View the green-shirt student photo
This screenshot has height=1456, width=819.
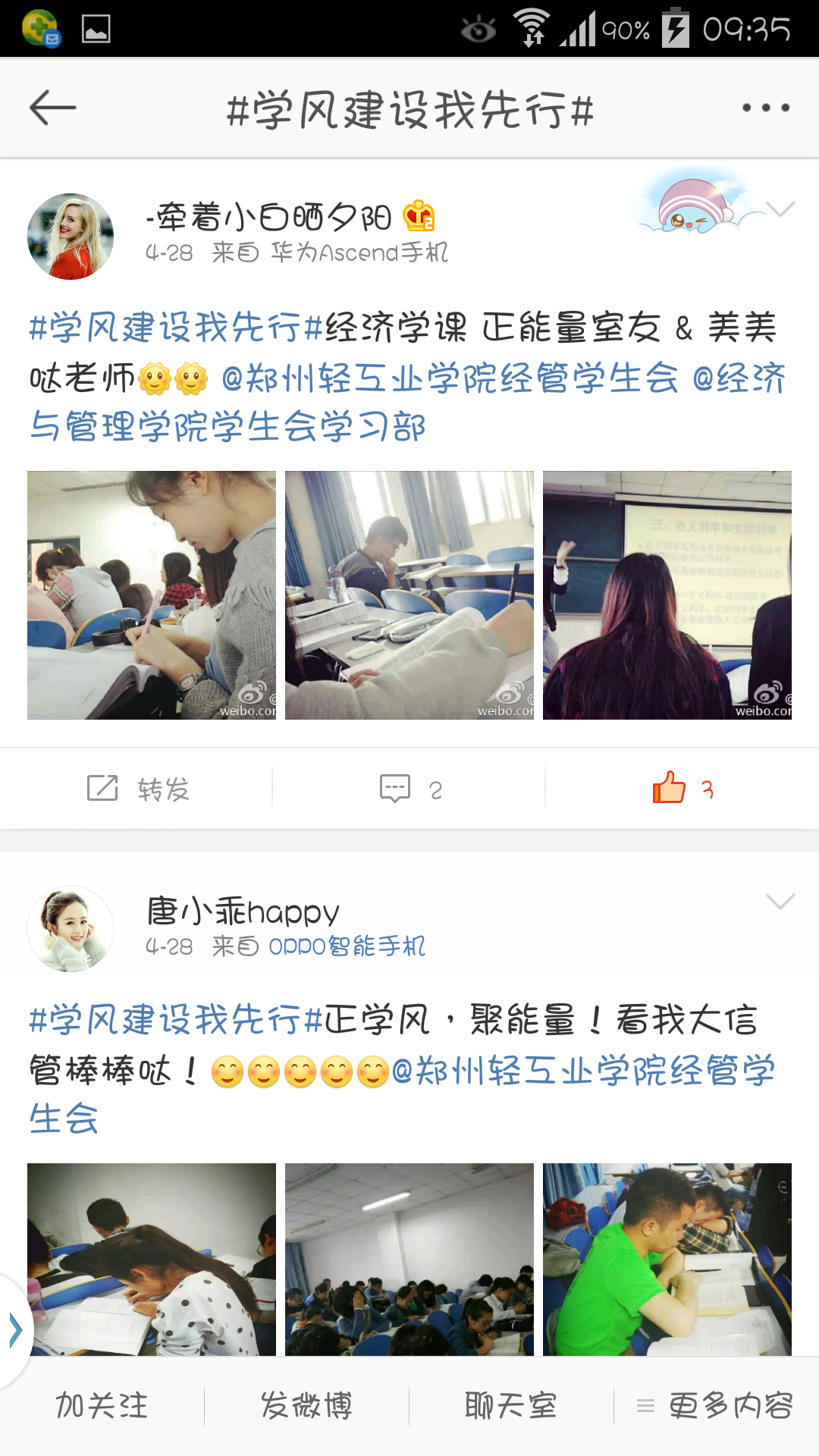(x=667, y=1259)
